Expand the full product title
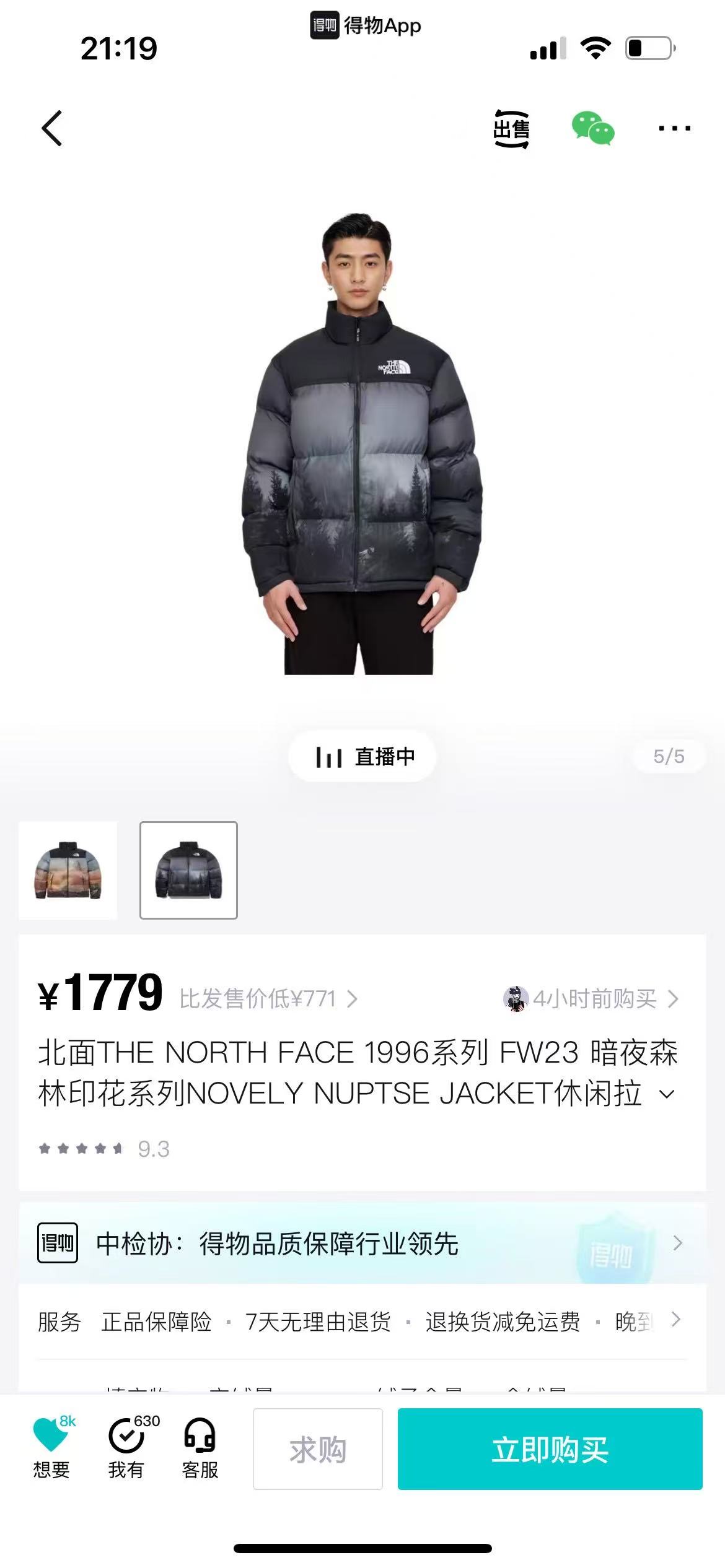The image size is (725, 1568). click(667, 1094)
